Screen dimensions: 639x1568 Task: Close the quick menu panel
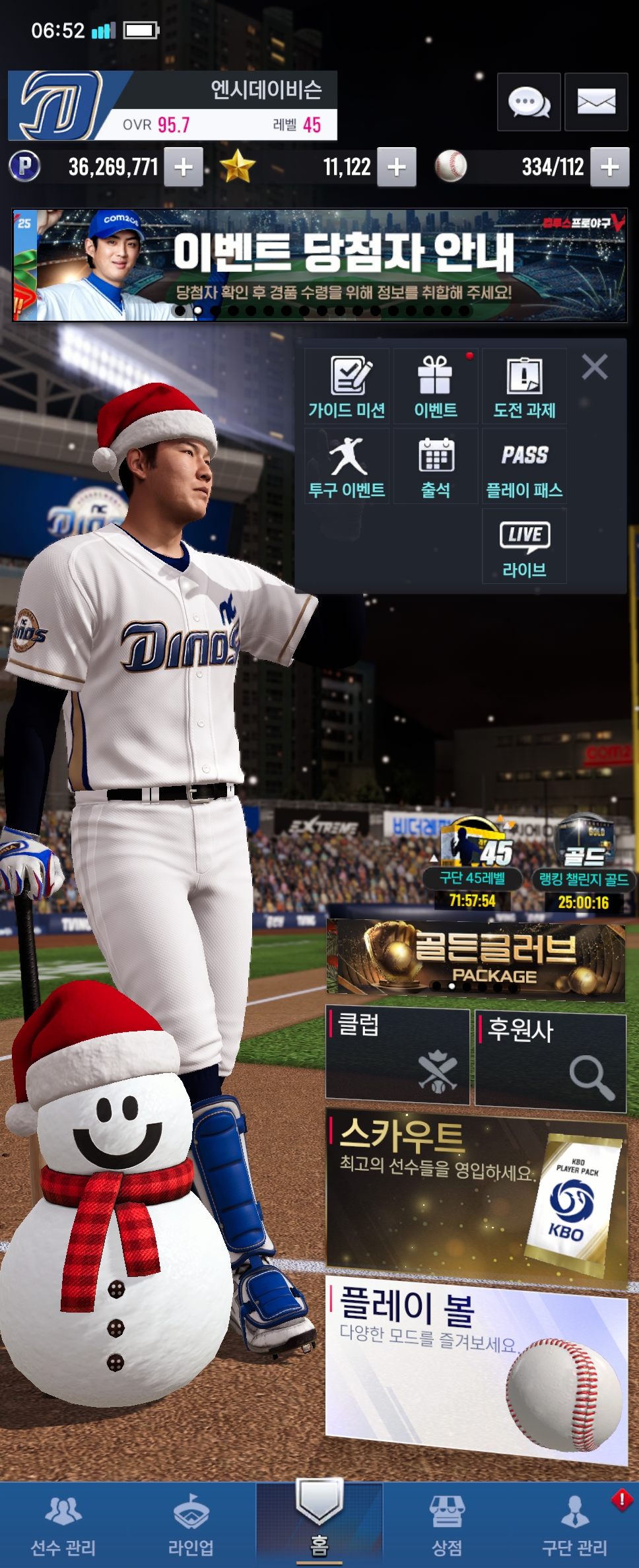pos(595,366)
